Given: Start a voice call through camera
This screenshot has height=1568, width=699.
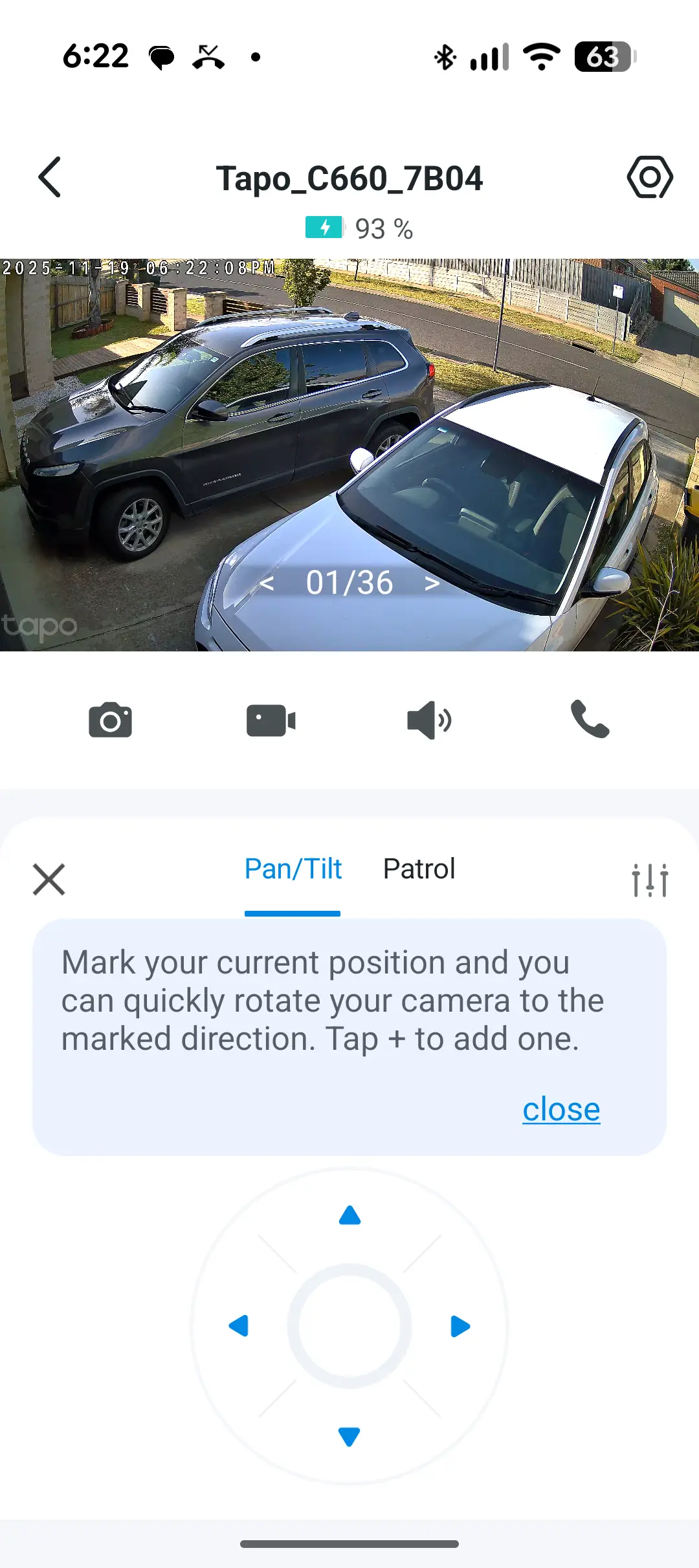Looking at the screenshot, I should point(590,719).
